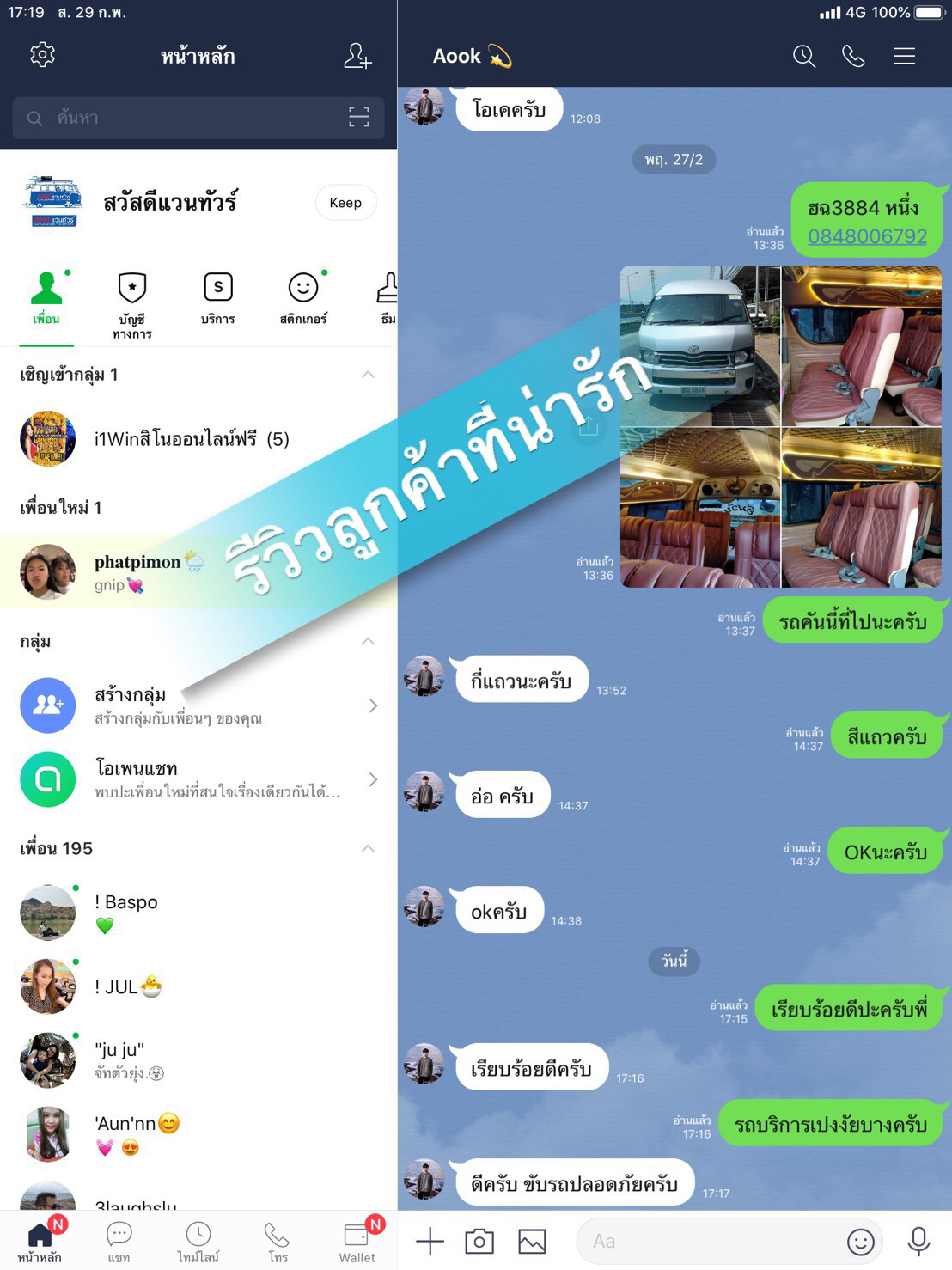Open the Create group row

[x=198, y=705]
